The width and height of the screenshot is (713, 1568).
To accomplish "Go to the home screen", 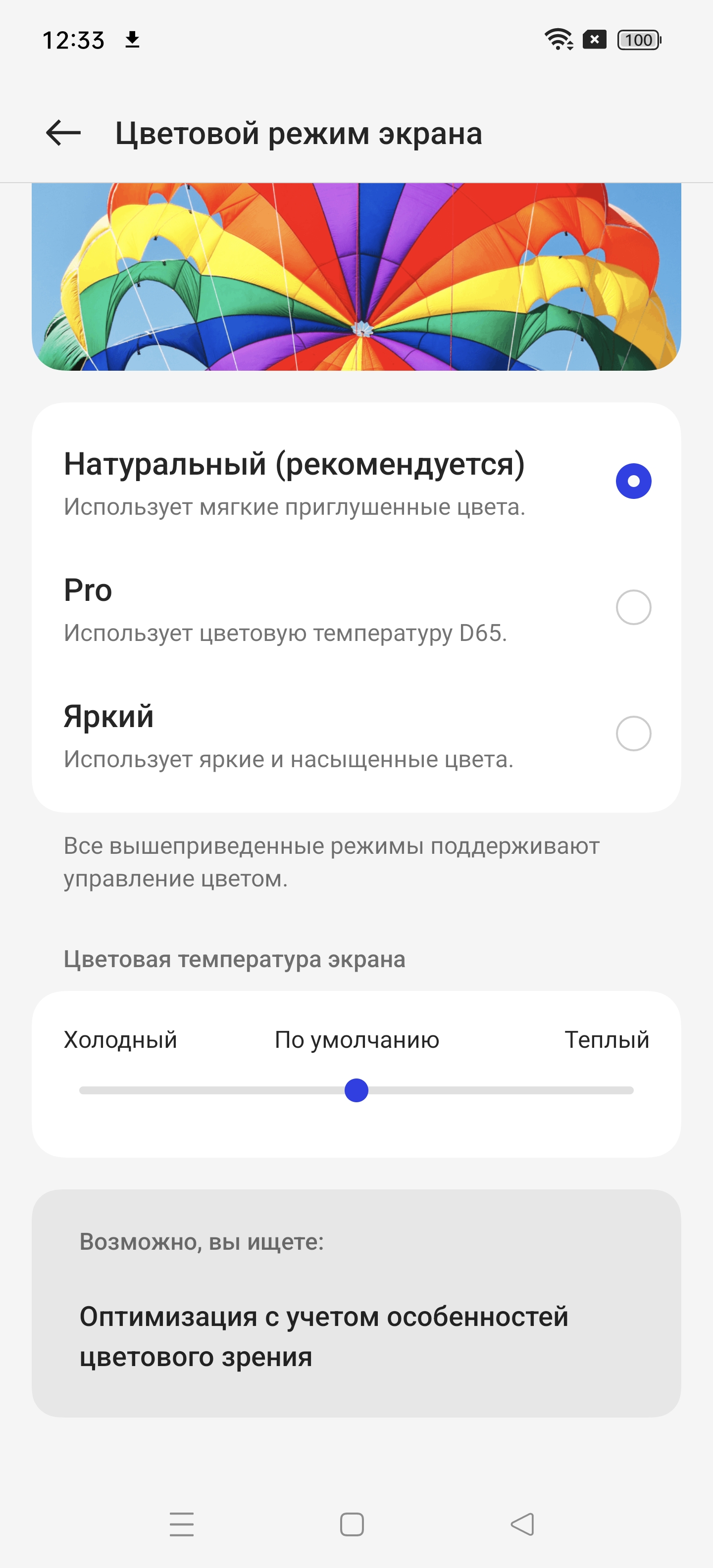I will (x=352, y=1525).
